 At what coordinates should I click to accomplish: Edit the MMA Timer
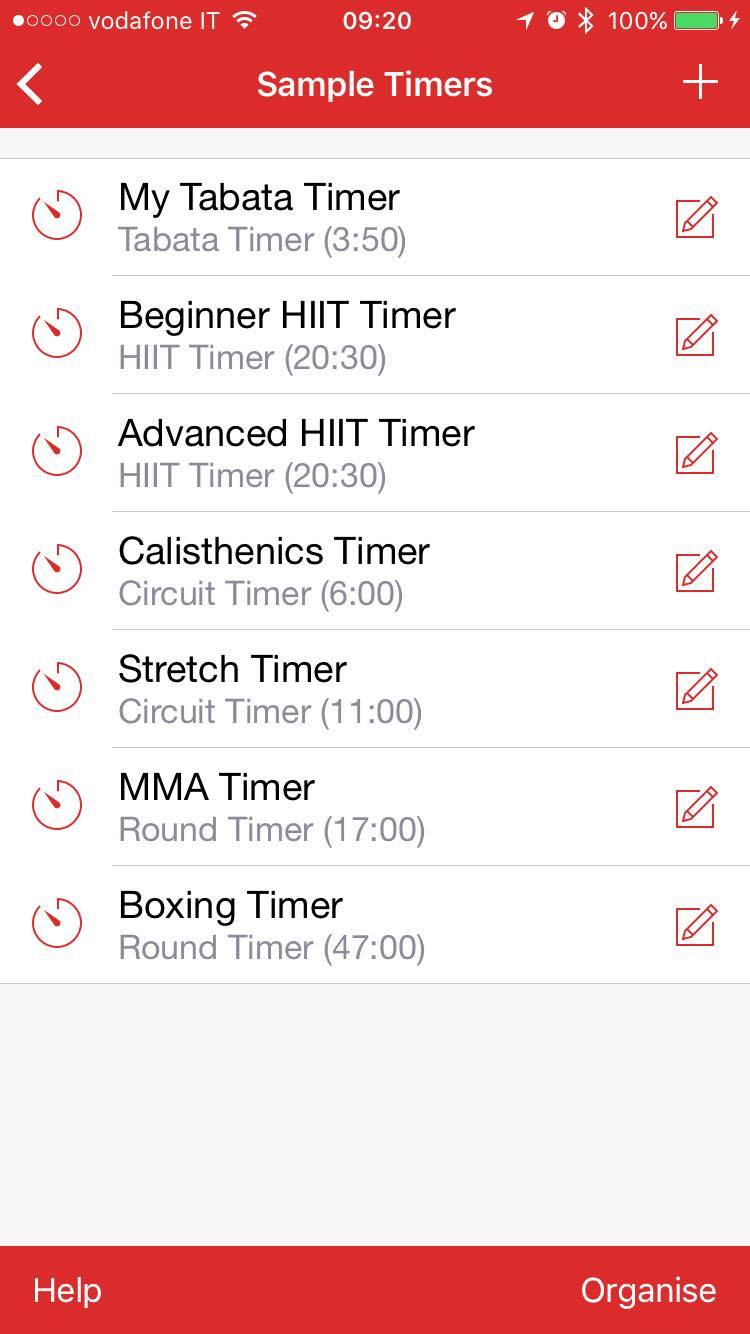pyautogui.click(x=697, y=807)
